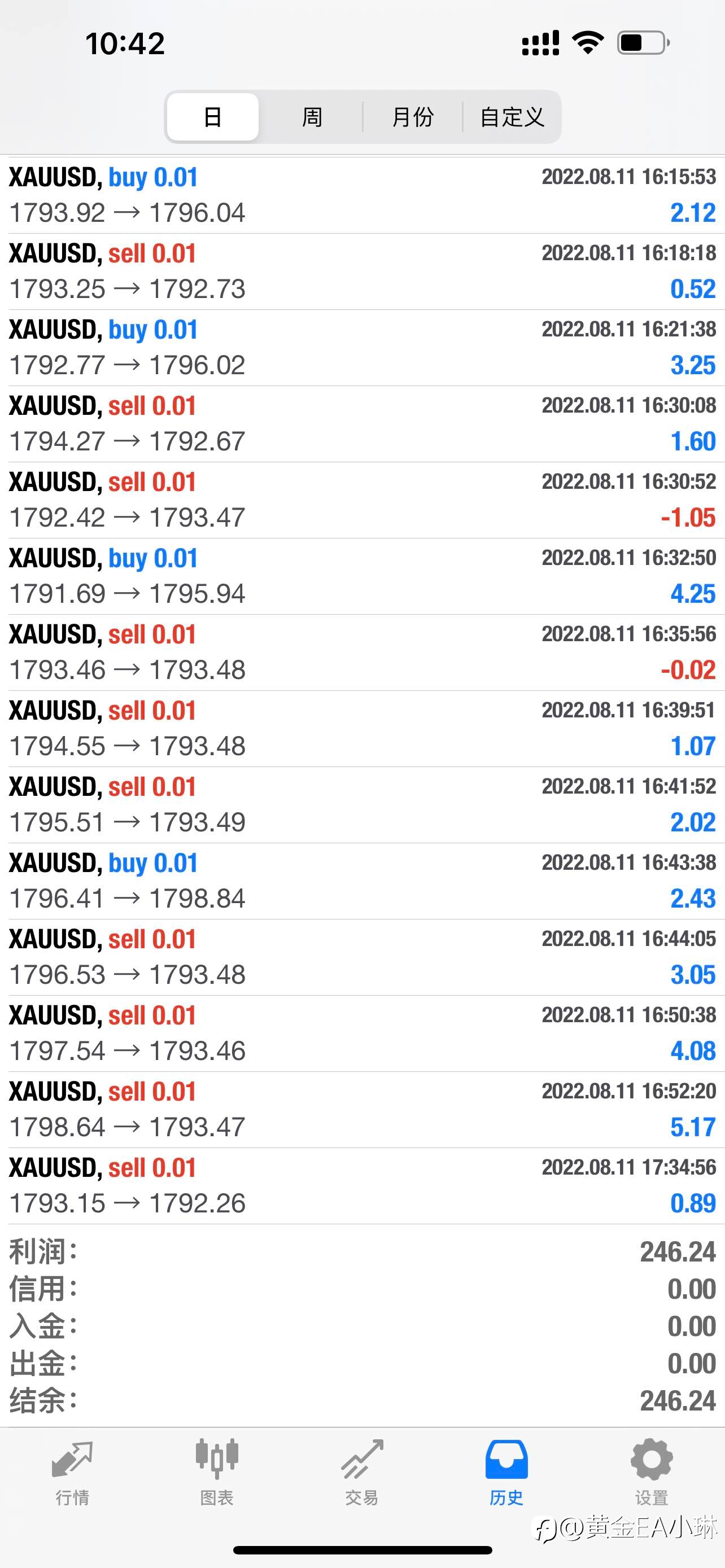Viewport: 725px width, 1568px height.
Task: Open the buy trade with profit 4.25
Action: (x=362, y=576)
